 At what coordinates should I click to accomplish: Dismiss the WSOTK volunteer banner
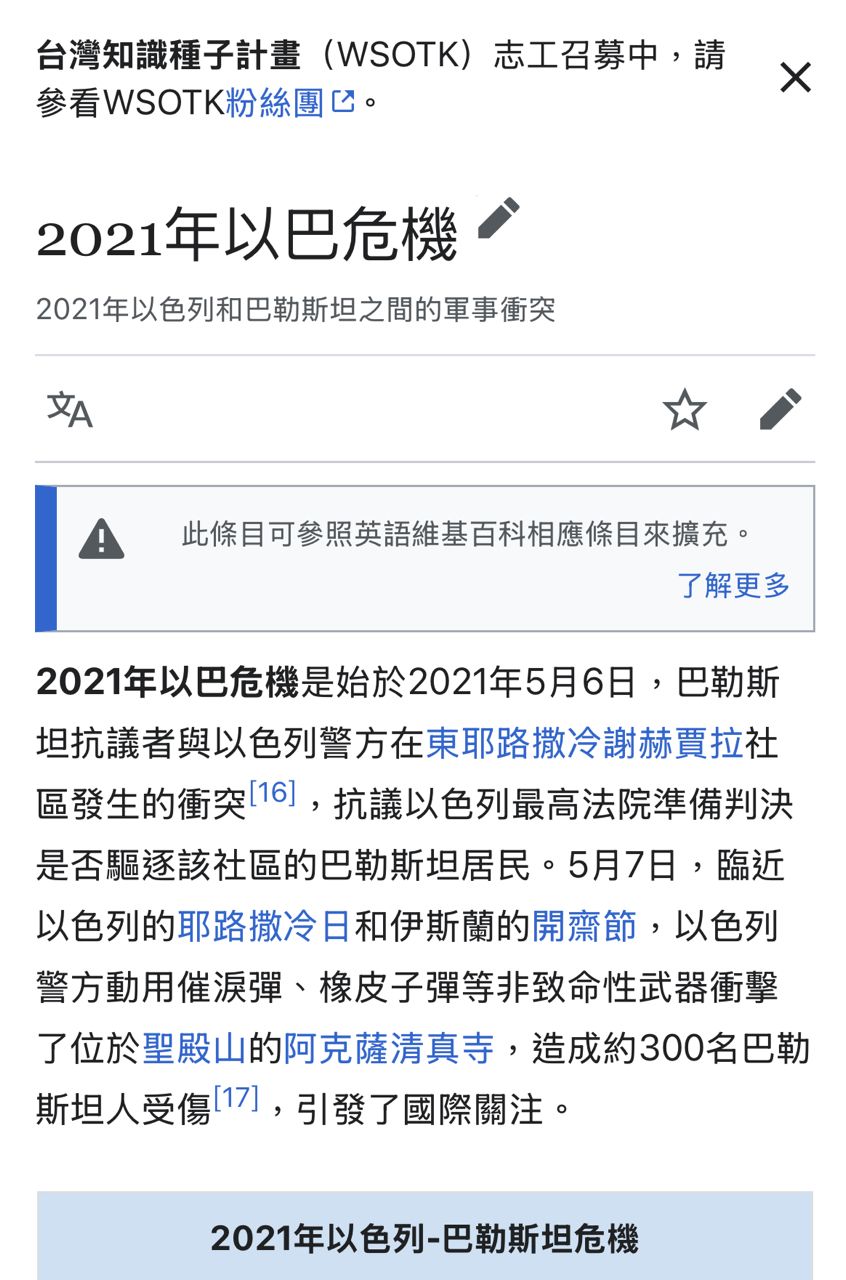point(795,78)
